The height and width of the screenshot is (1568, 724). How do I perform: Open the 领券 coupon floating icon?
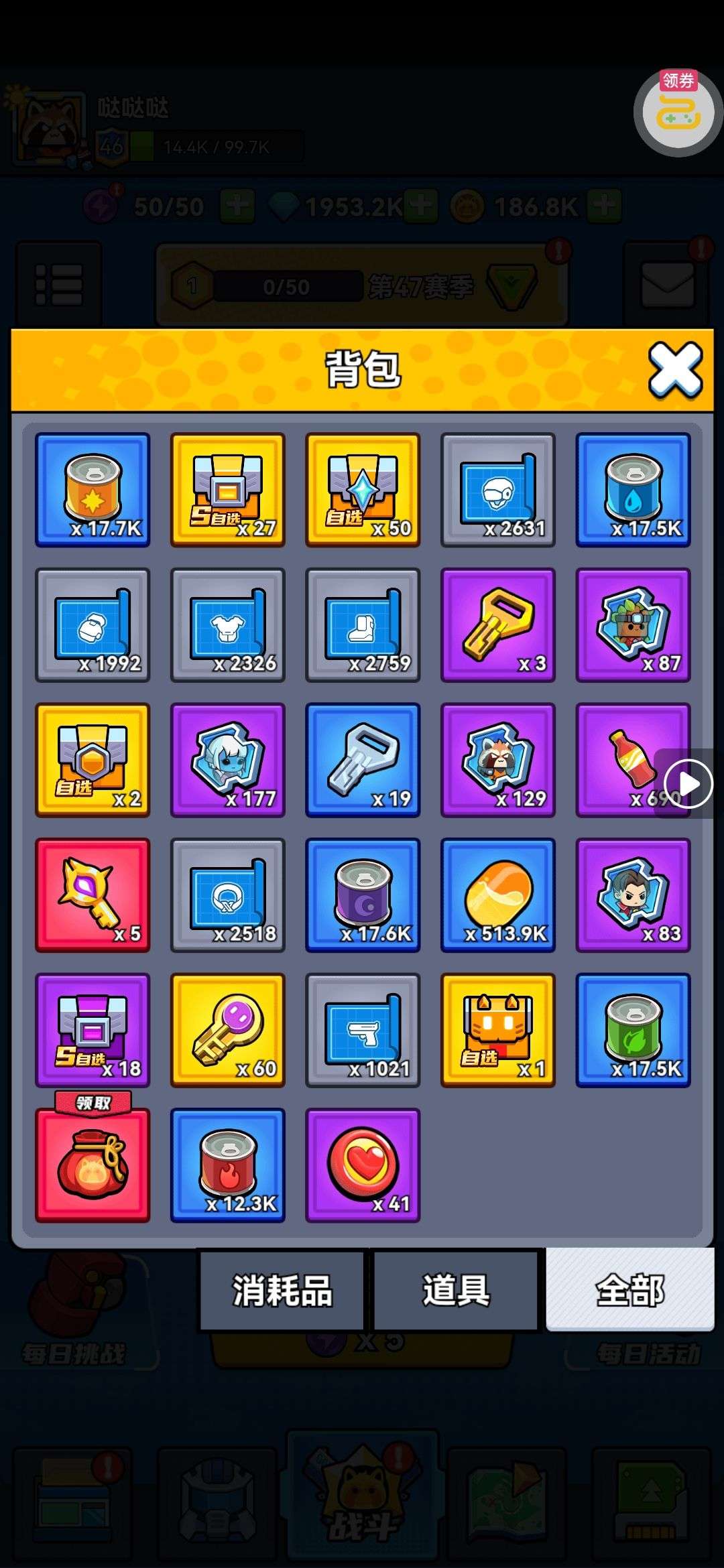click(x=678, y=112)
